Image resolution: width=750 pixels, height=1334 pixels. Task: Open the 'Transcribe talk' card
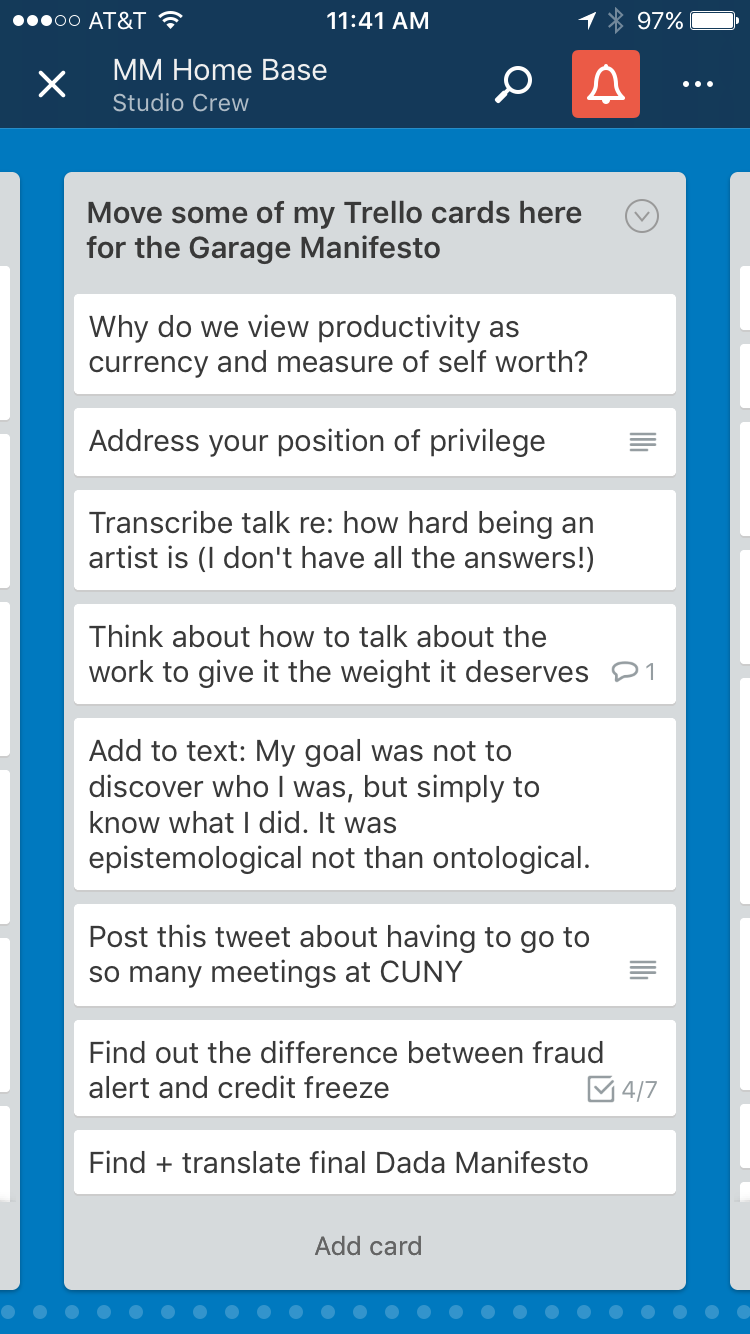(x=375, y=540)
